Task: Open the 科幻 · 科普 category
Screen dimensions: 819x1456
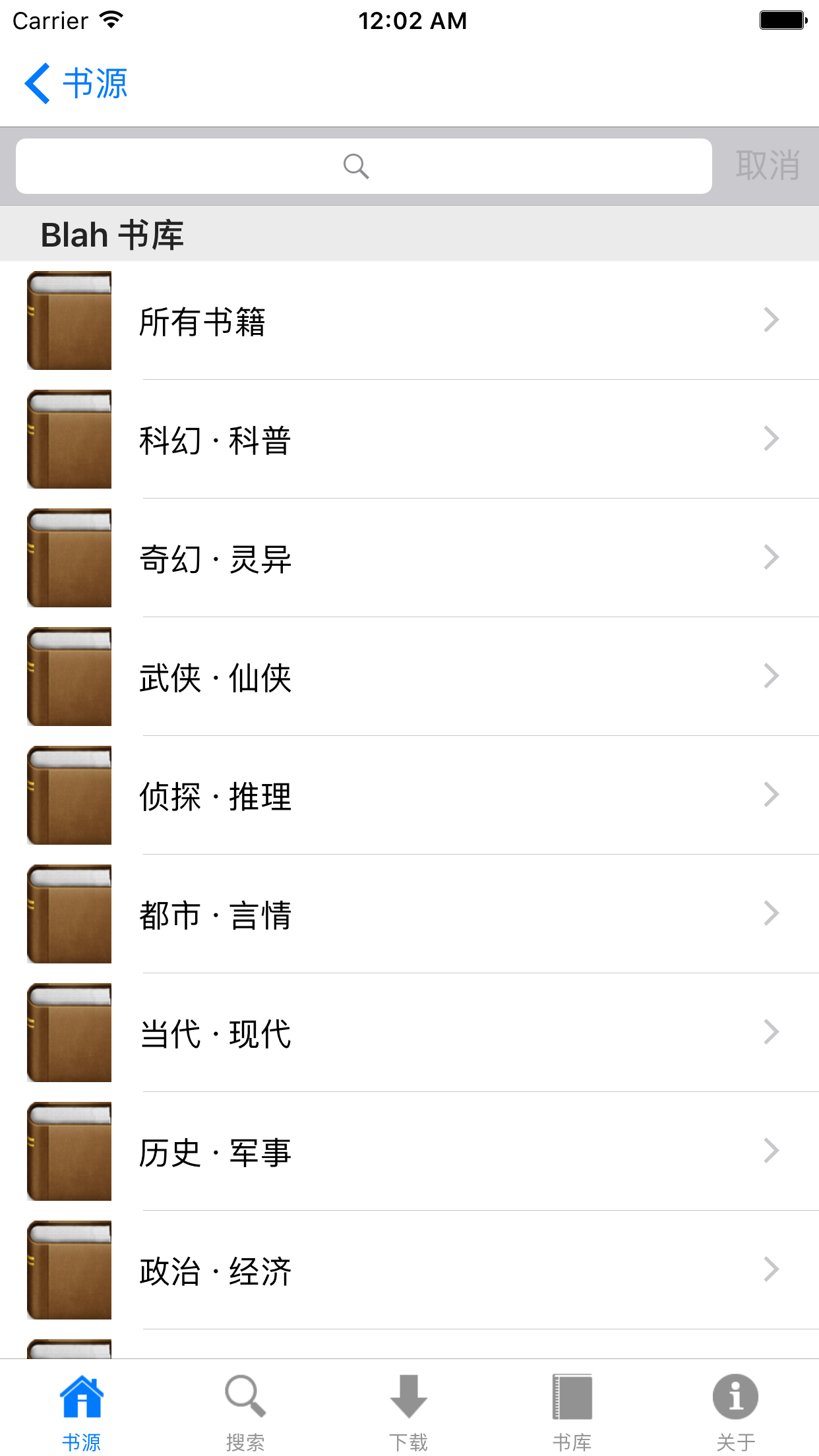Action: [x=409, y=440]
